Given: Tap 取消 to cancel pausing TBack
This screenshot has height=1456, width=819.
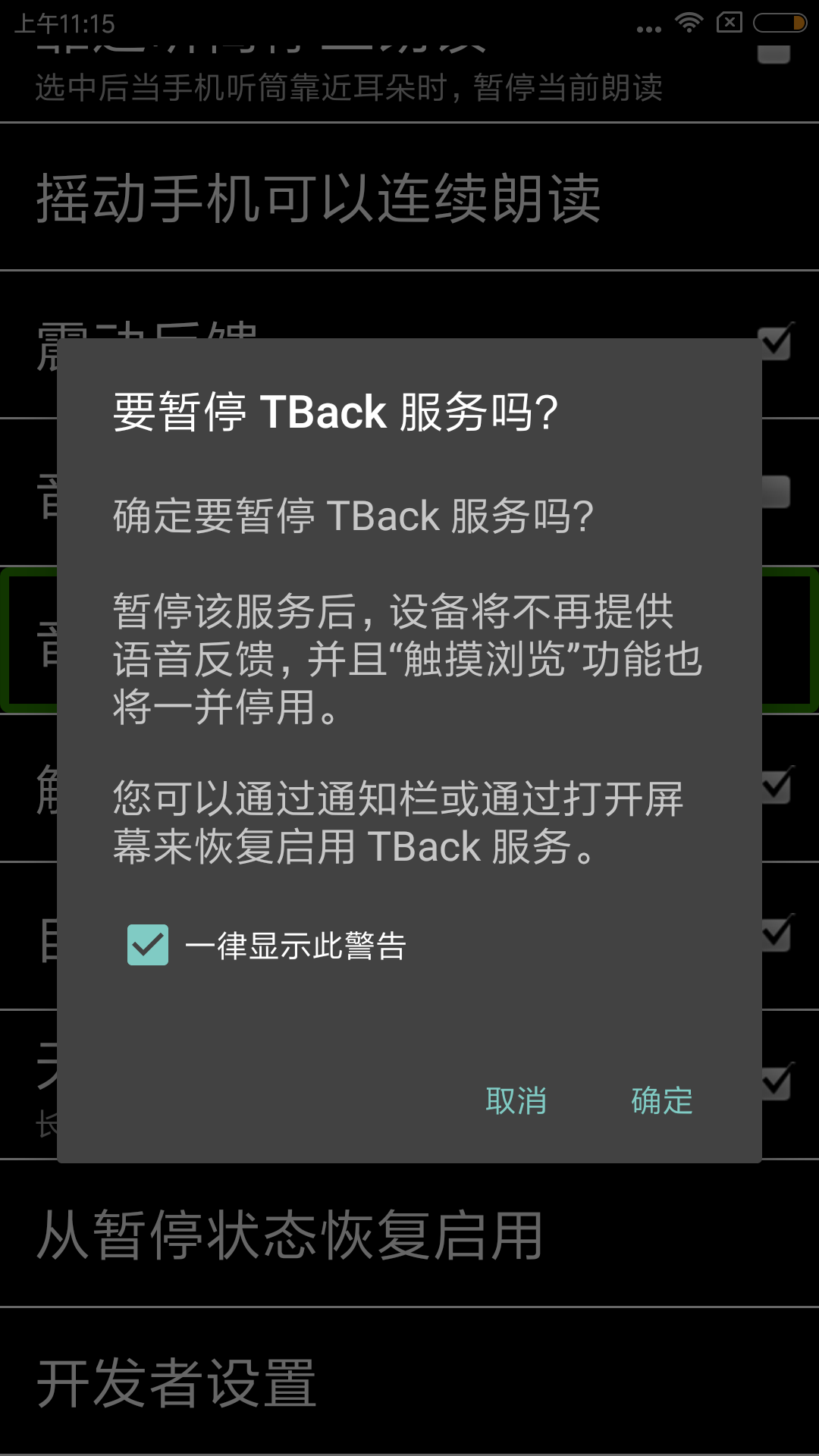Looking at the screenshot, I should point(516,1100).
